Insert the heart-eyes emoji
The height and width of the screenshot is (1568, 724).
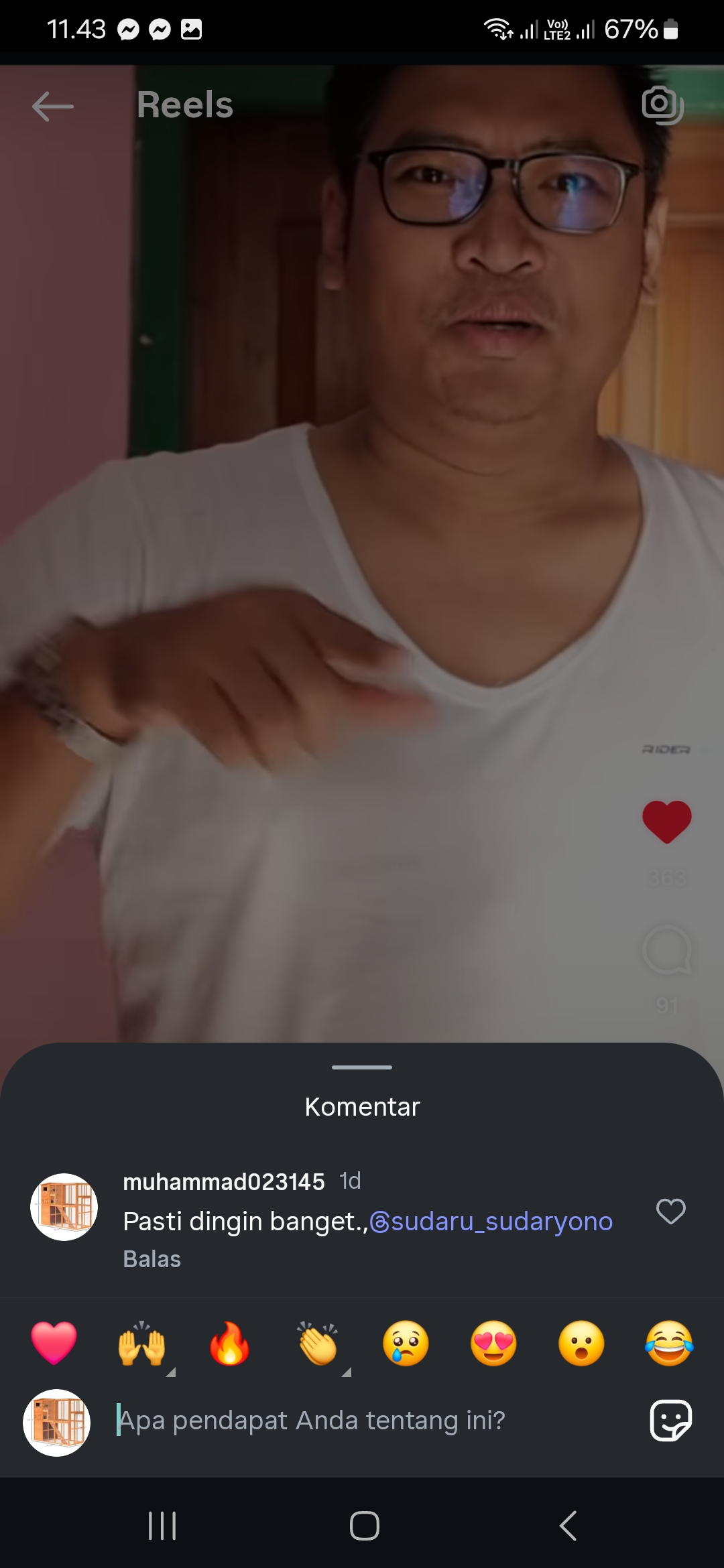pyautogui.click(x=493, y=1344)
